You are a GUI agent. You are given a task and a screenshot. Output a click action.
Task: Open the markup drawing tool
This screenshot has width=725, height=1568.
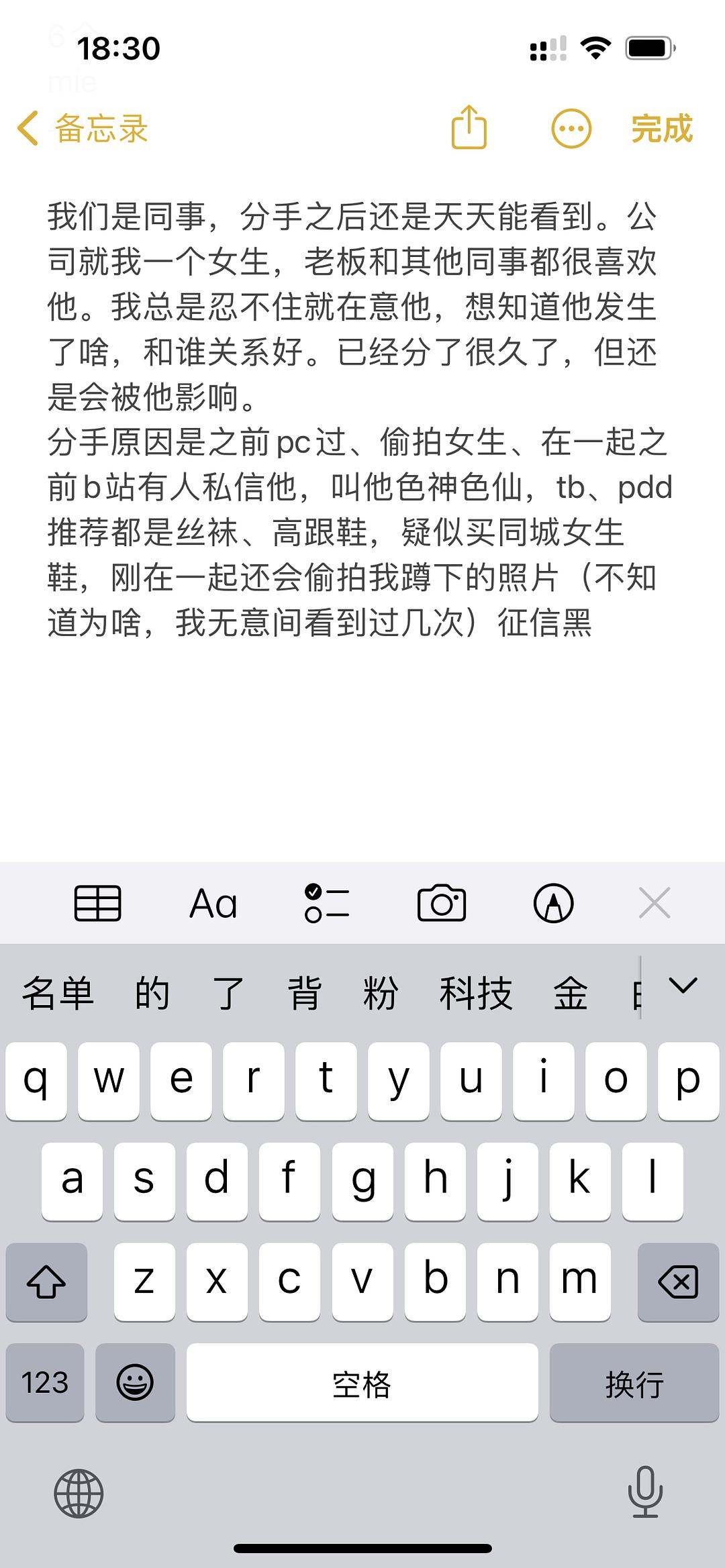tap(553, 903)
